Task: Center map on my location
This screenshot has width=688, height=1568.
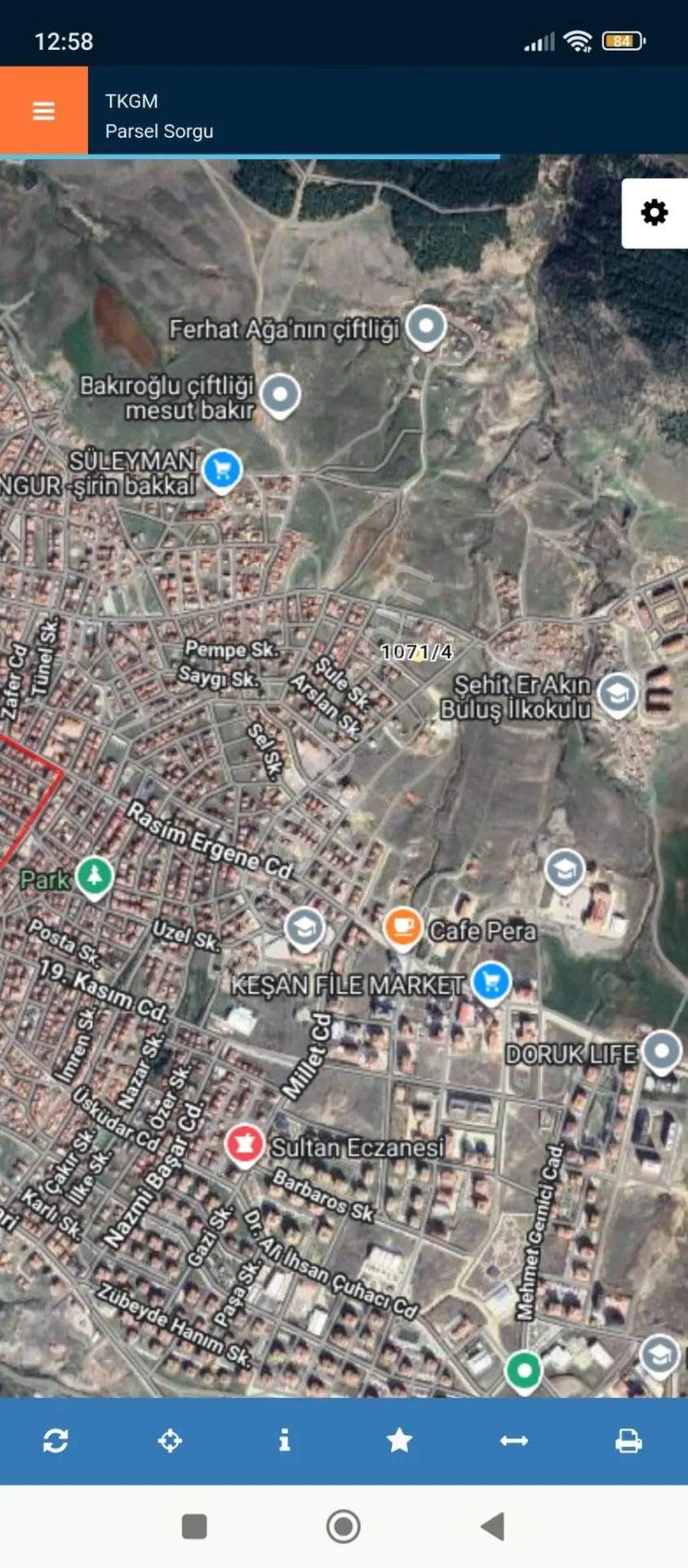Action: point(170,1440)
